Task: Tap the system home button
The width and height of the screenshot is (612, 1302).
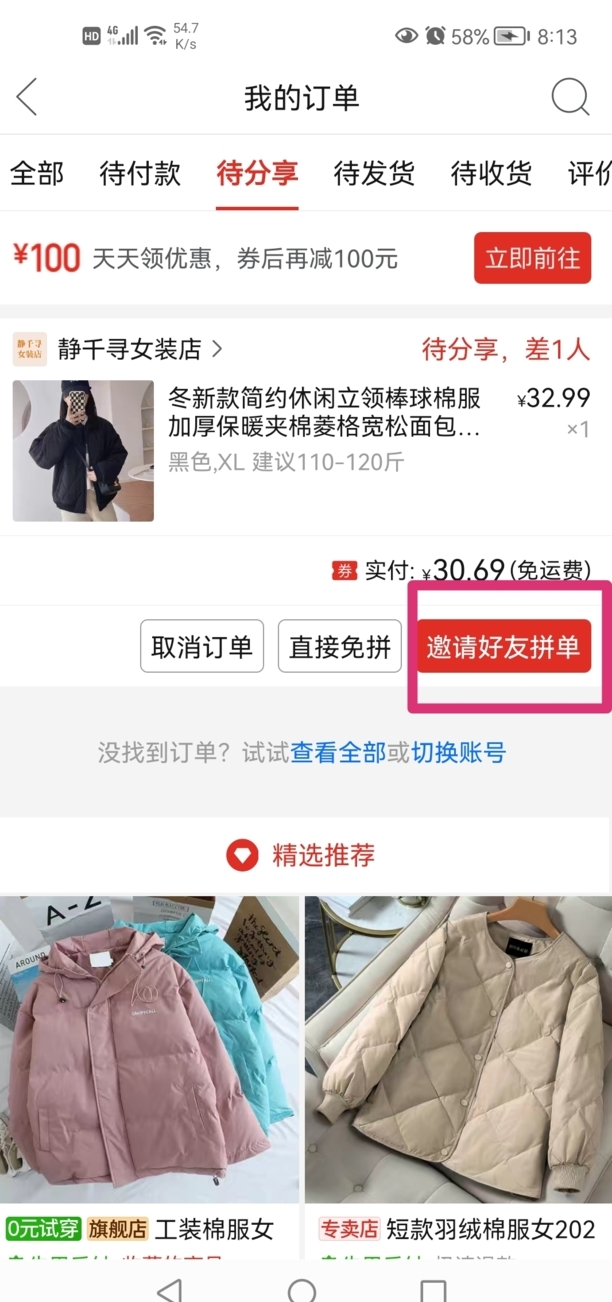Action: [x=302, y=1289]
